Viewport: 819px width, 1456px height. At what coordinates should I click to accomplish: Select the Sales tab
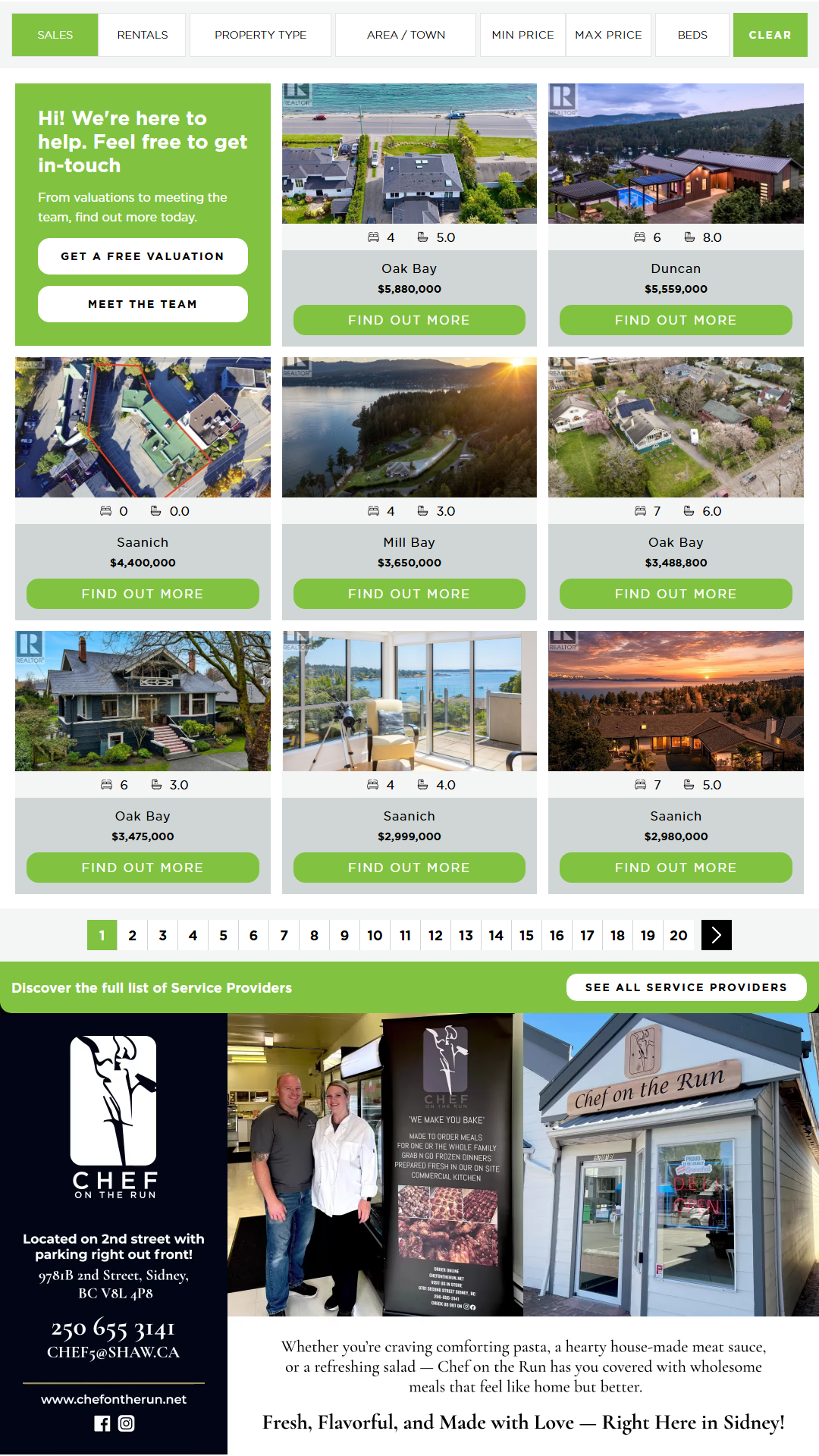pos(55,35)
